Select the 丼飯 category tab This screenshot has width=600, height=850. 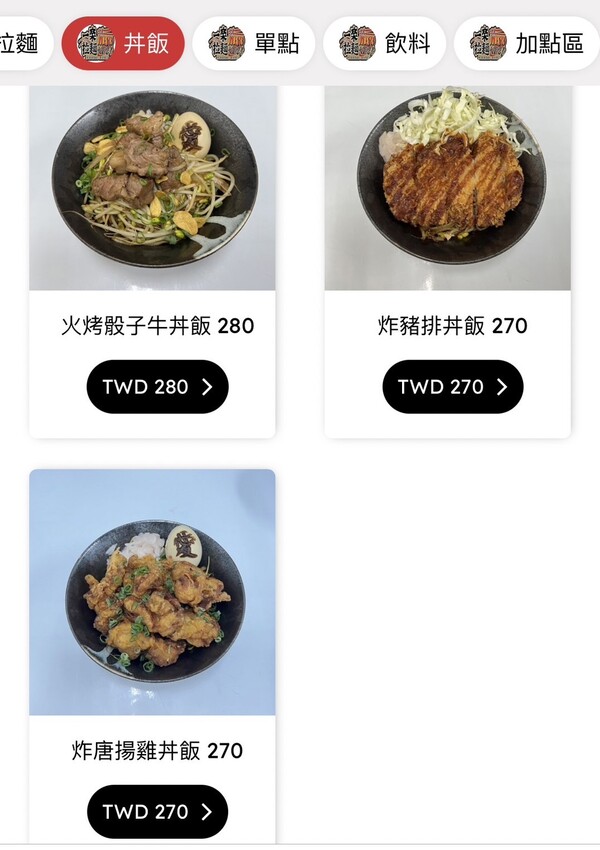(x=123, y=44)
